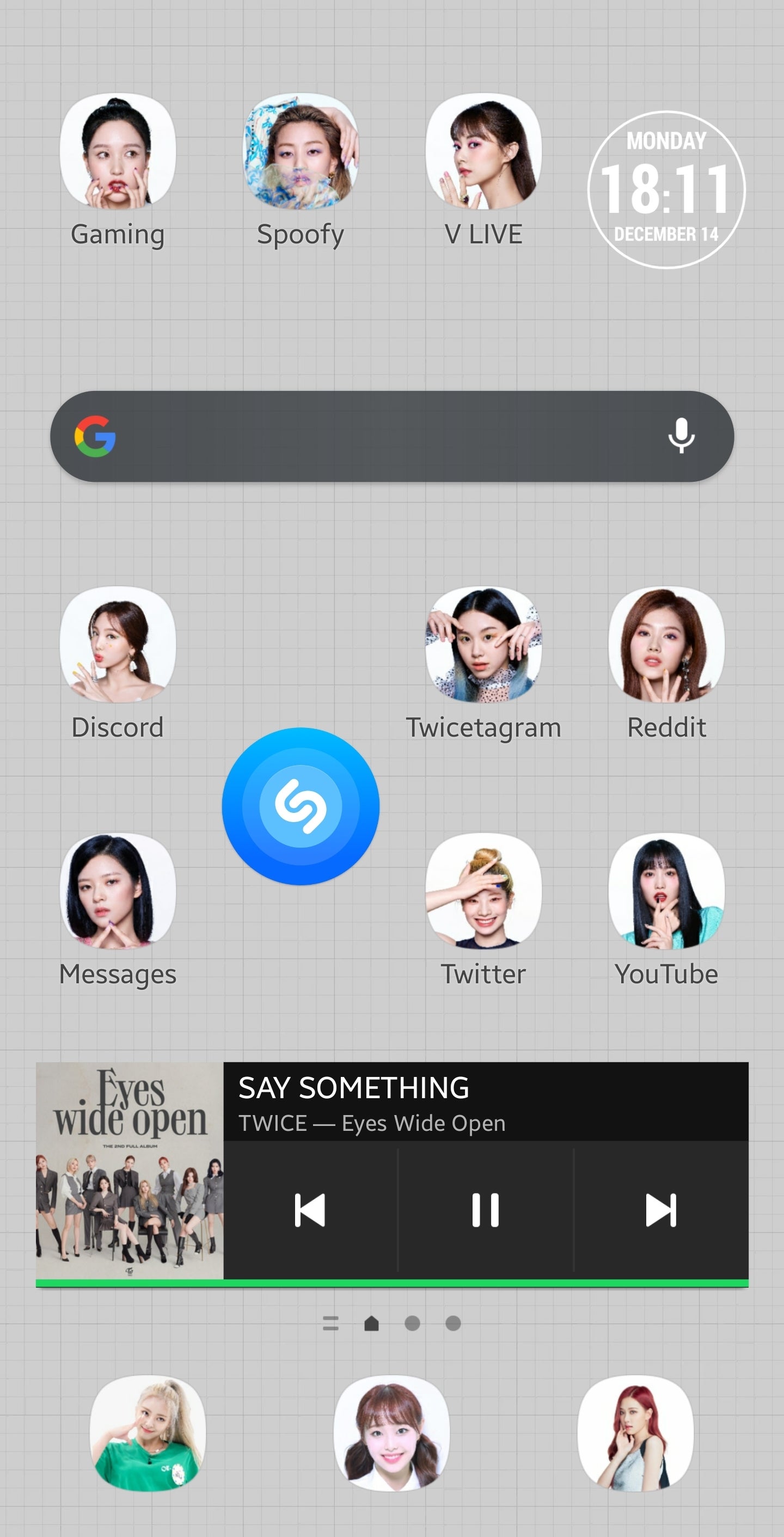Open the Reddit app
The height and width of the screenshot is (1537, 784).
coord(666,645)
